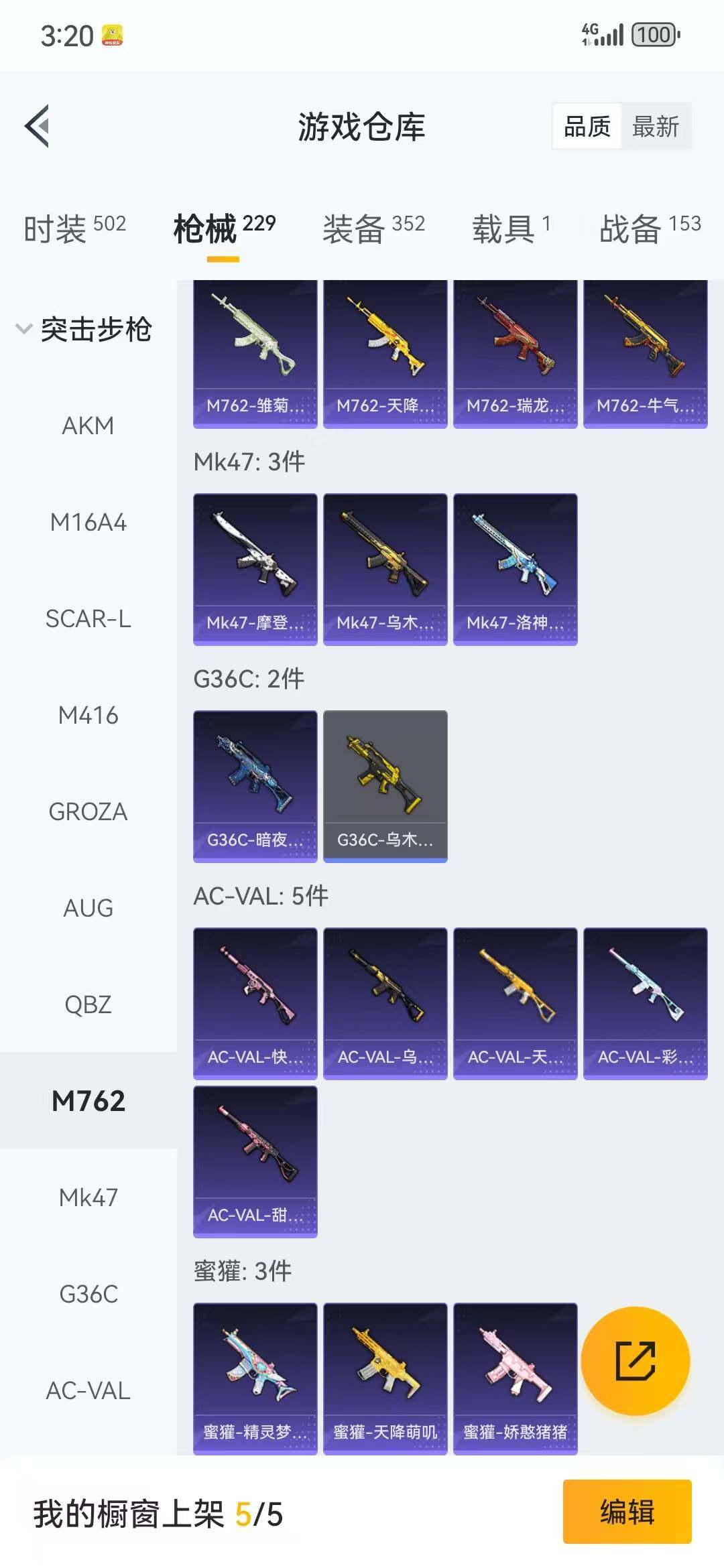Open the Mk47-洛神 skin tile
The height and width of the screenshot is (1568, 724).
[515, 570]
